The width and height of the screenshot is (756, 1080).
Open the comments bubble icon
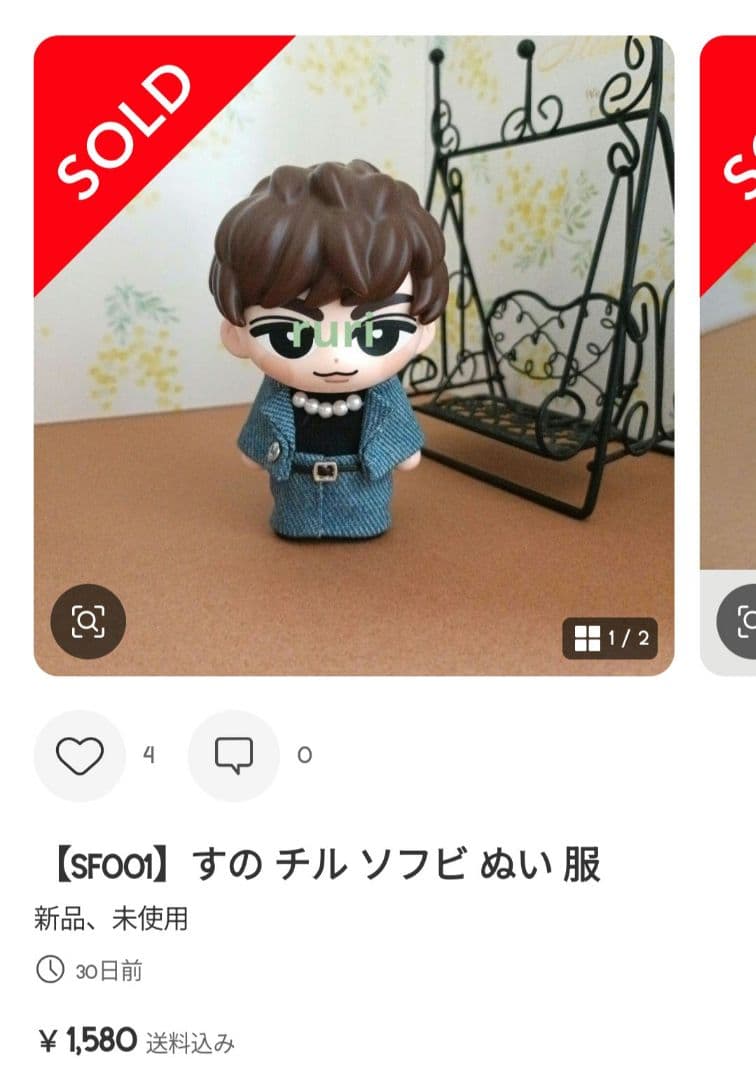point(234,756)
